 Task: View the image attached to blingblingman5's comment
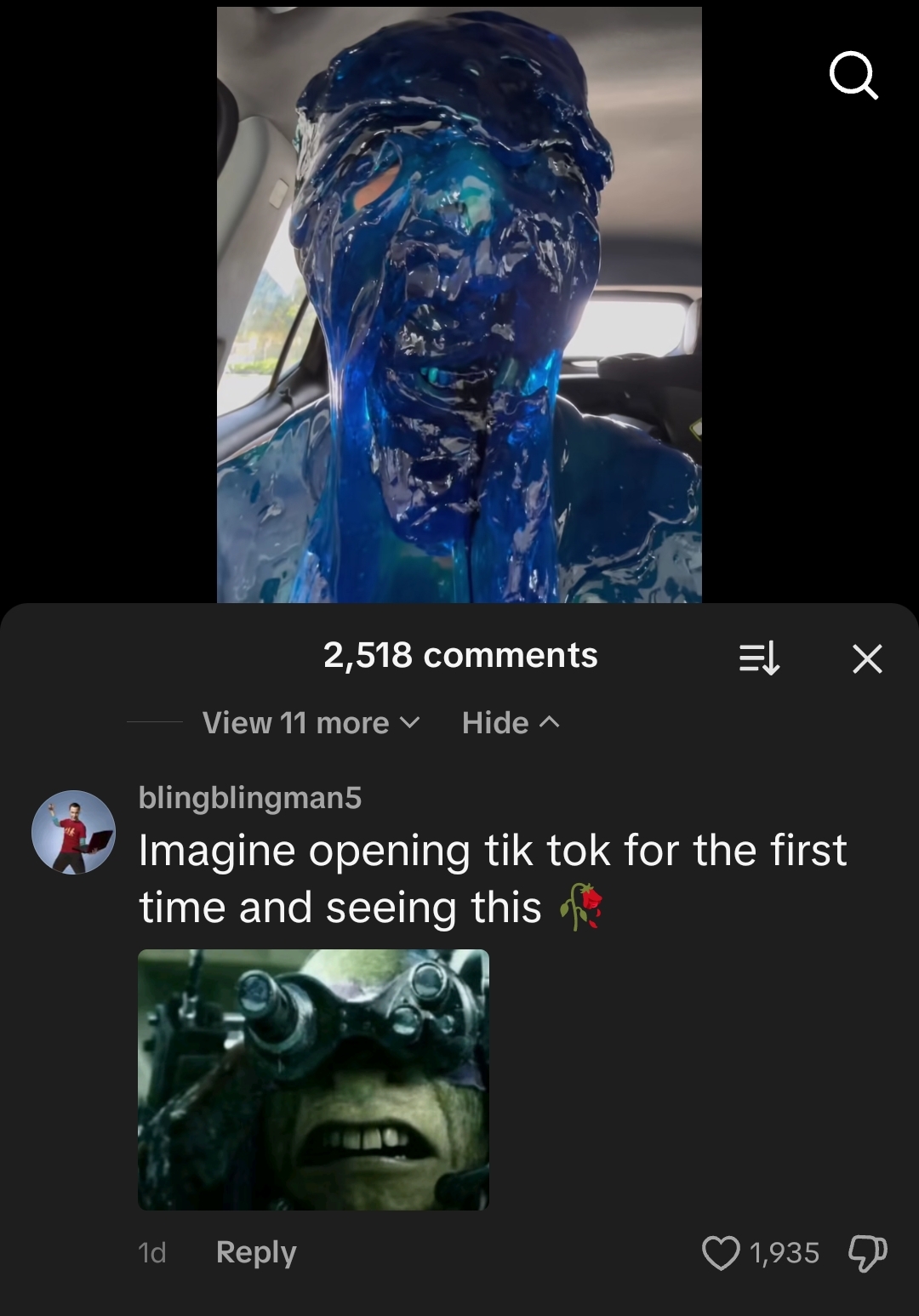pos(313,1080)
